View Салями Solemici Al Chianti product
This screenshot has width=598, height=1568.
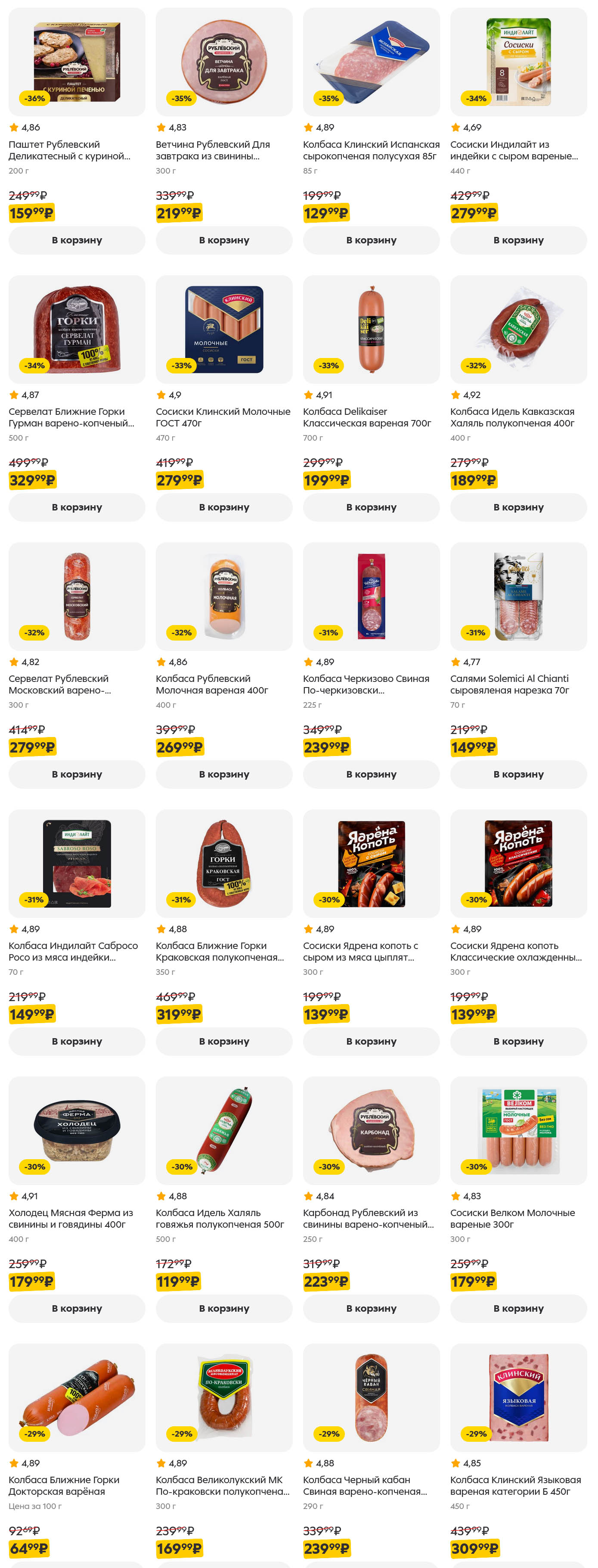[x=518, y=597]
